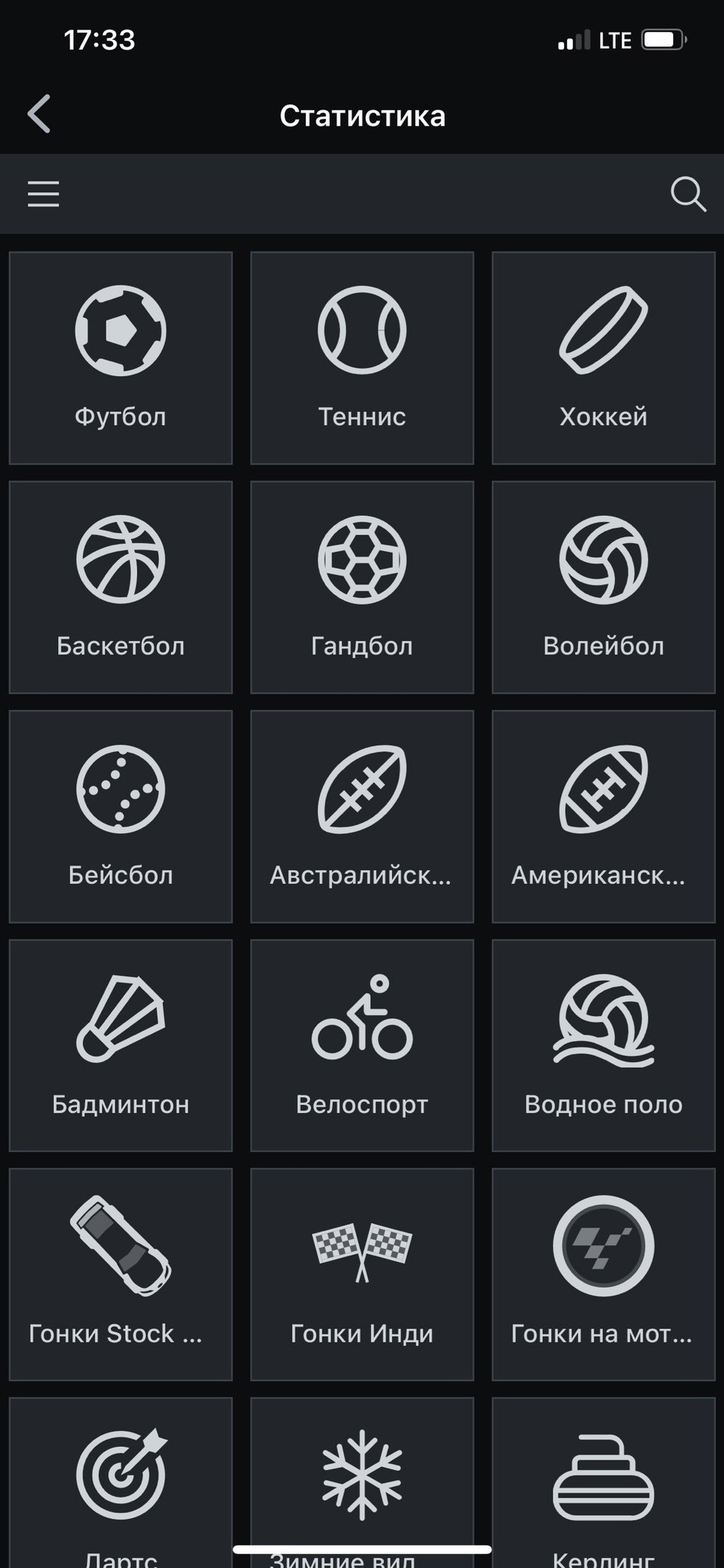Open the Гонки Stock ... tile
The image size is (724, 1568).
(x=121, y=1275)
